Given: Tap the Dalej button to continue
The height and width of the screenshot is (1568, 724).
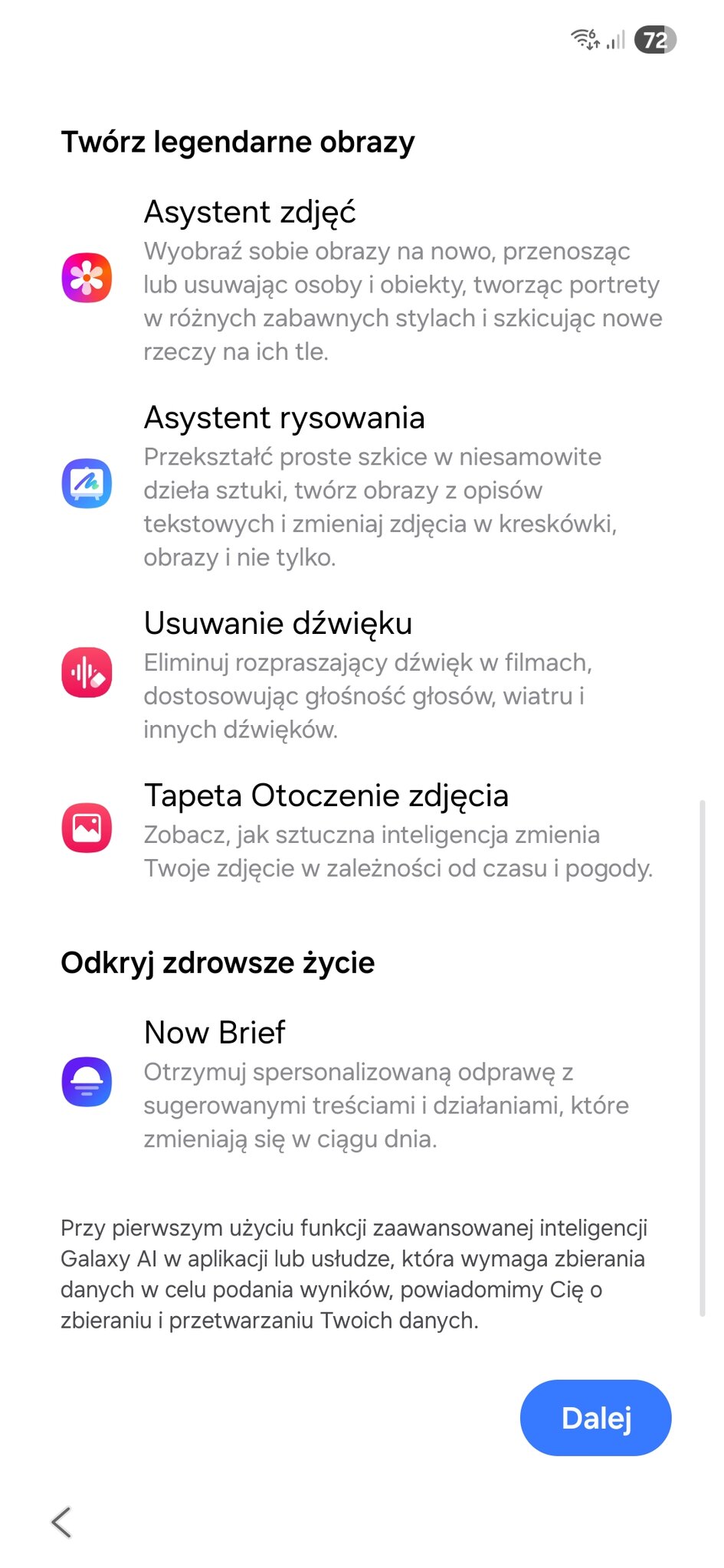Looking at the screenshot, I should 595,1418.
